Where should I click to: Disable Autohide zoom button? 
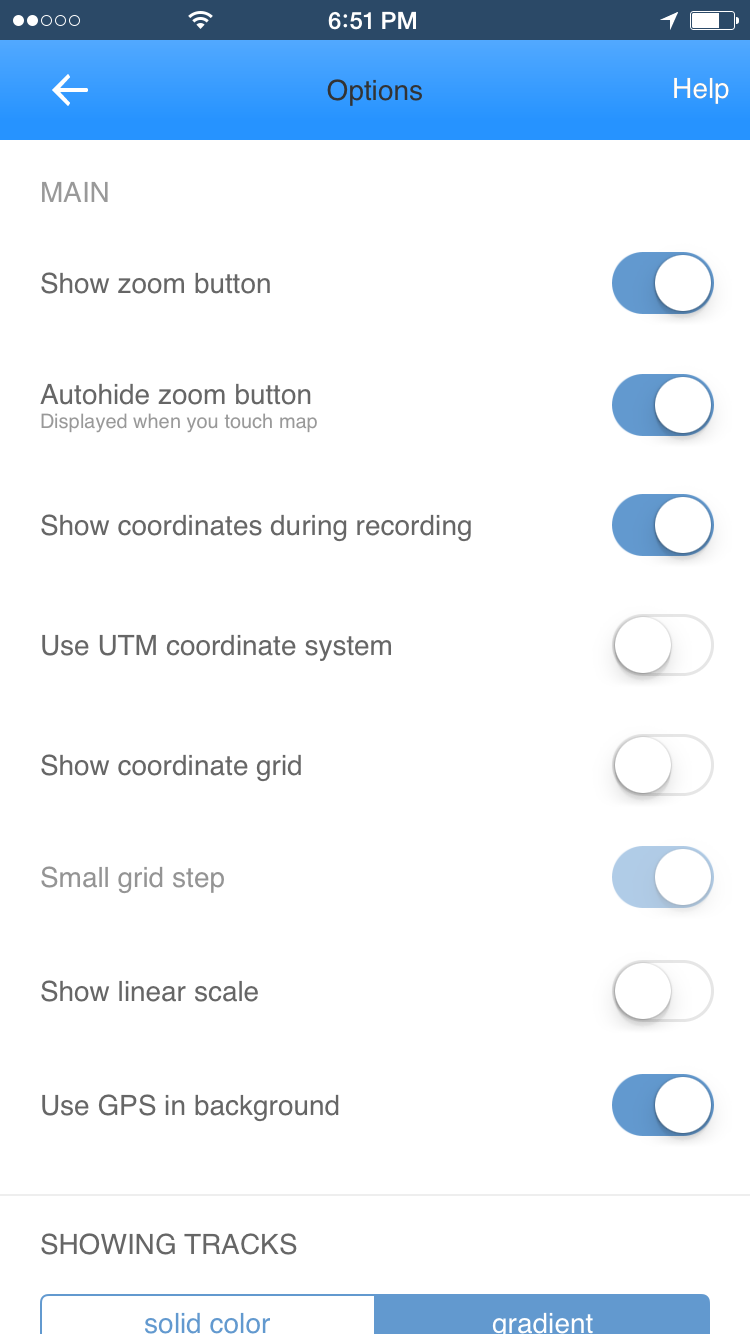coord(662,405)
